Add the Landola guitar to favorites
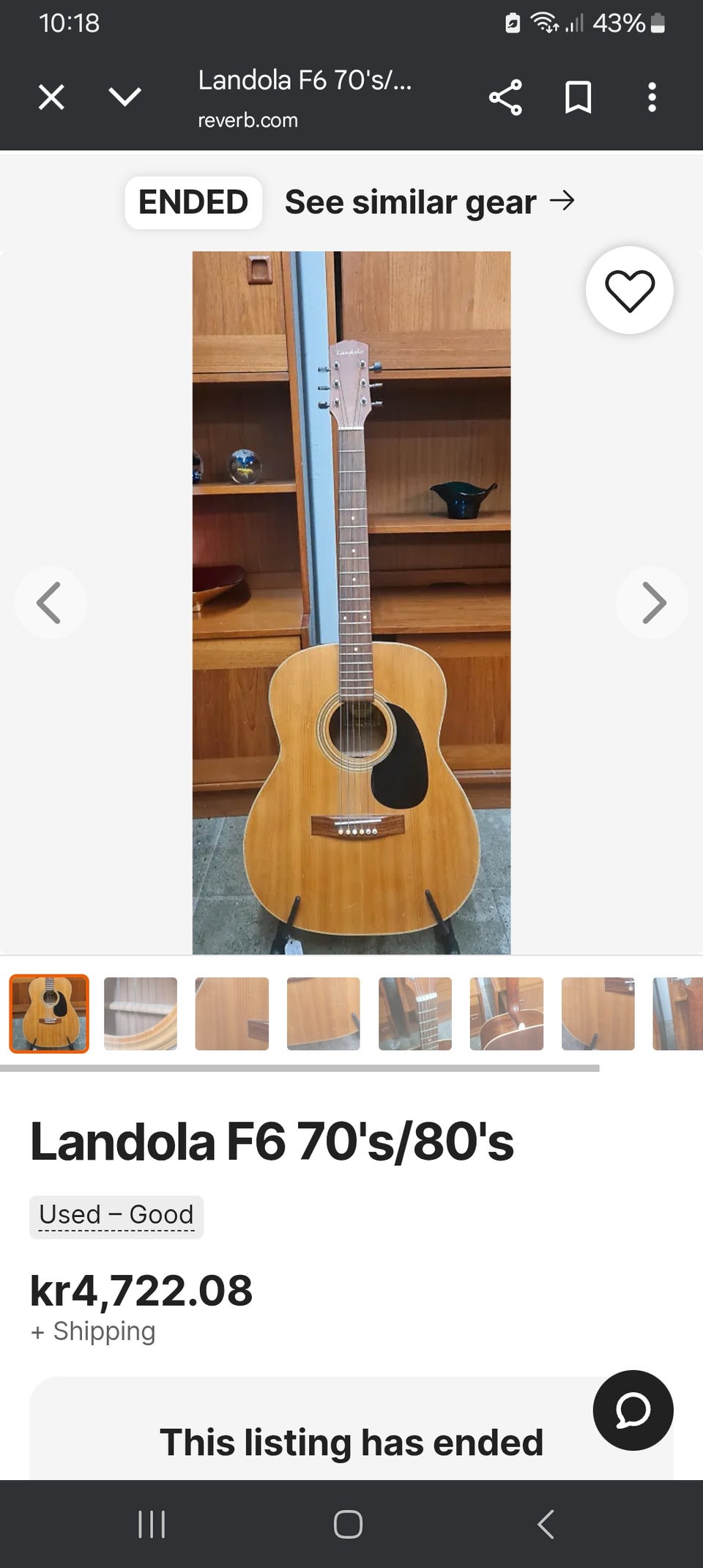This screenshot has width=703, height=1568. pos(629,290)
